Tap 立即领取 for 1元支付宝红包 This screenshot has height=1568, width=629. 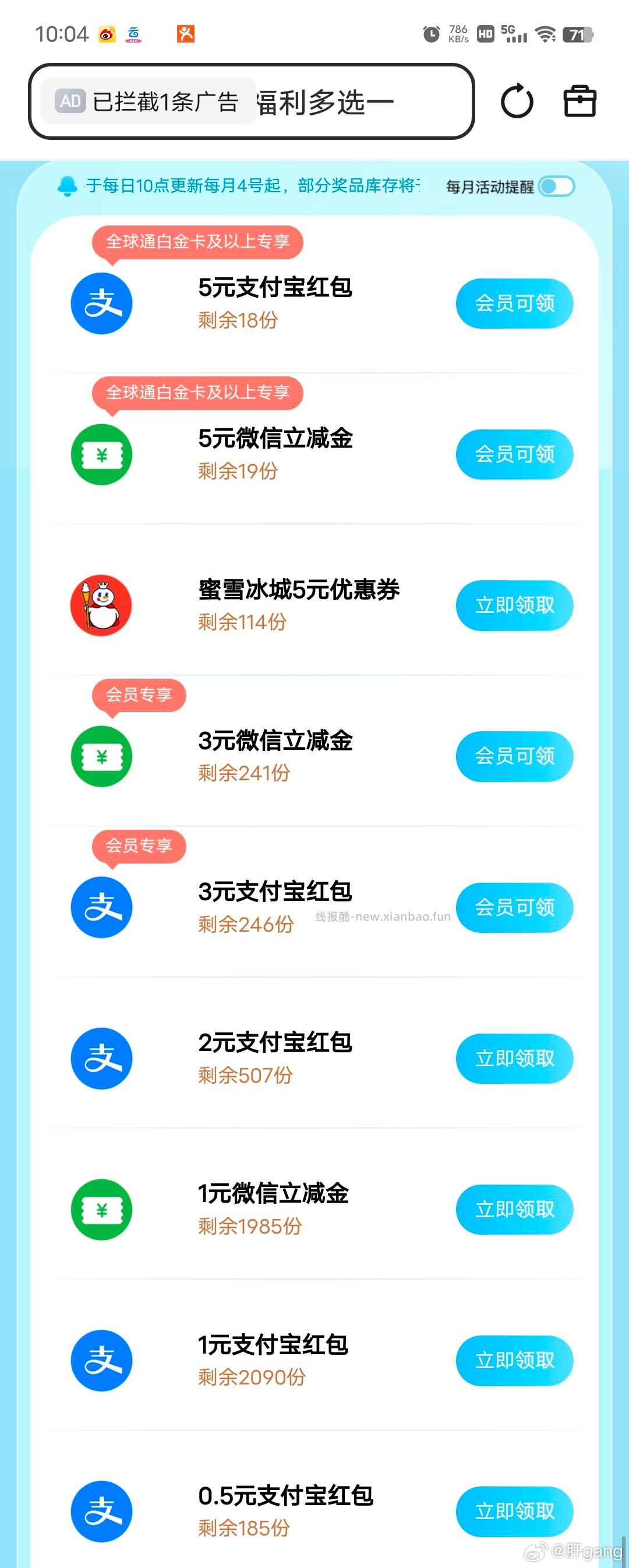[514, 1361]
